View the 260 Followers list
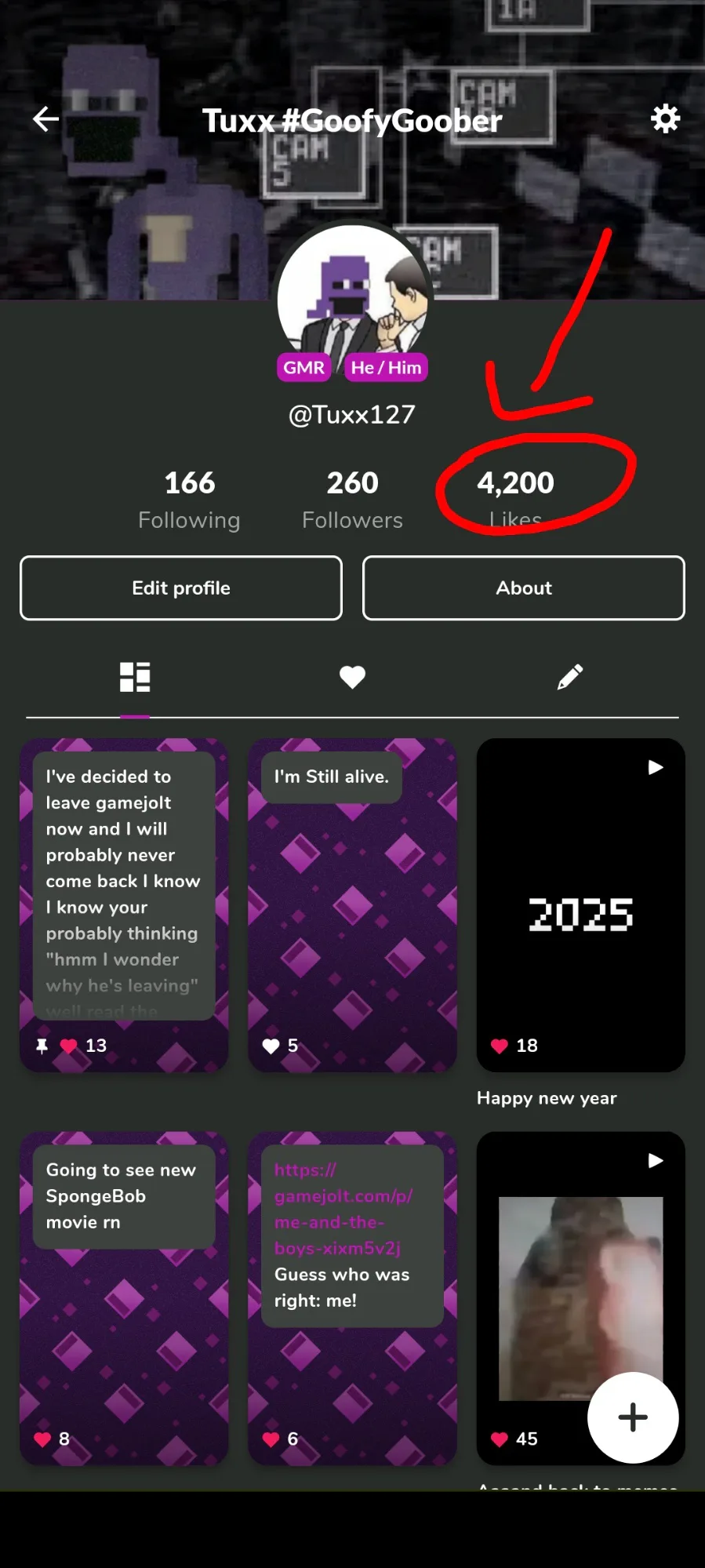The width and height of the screenshot is (705, 1568). pos(352,499)
